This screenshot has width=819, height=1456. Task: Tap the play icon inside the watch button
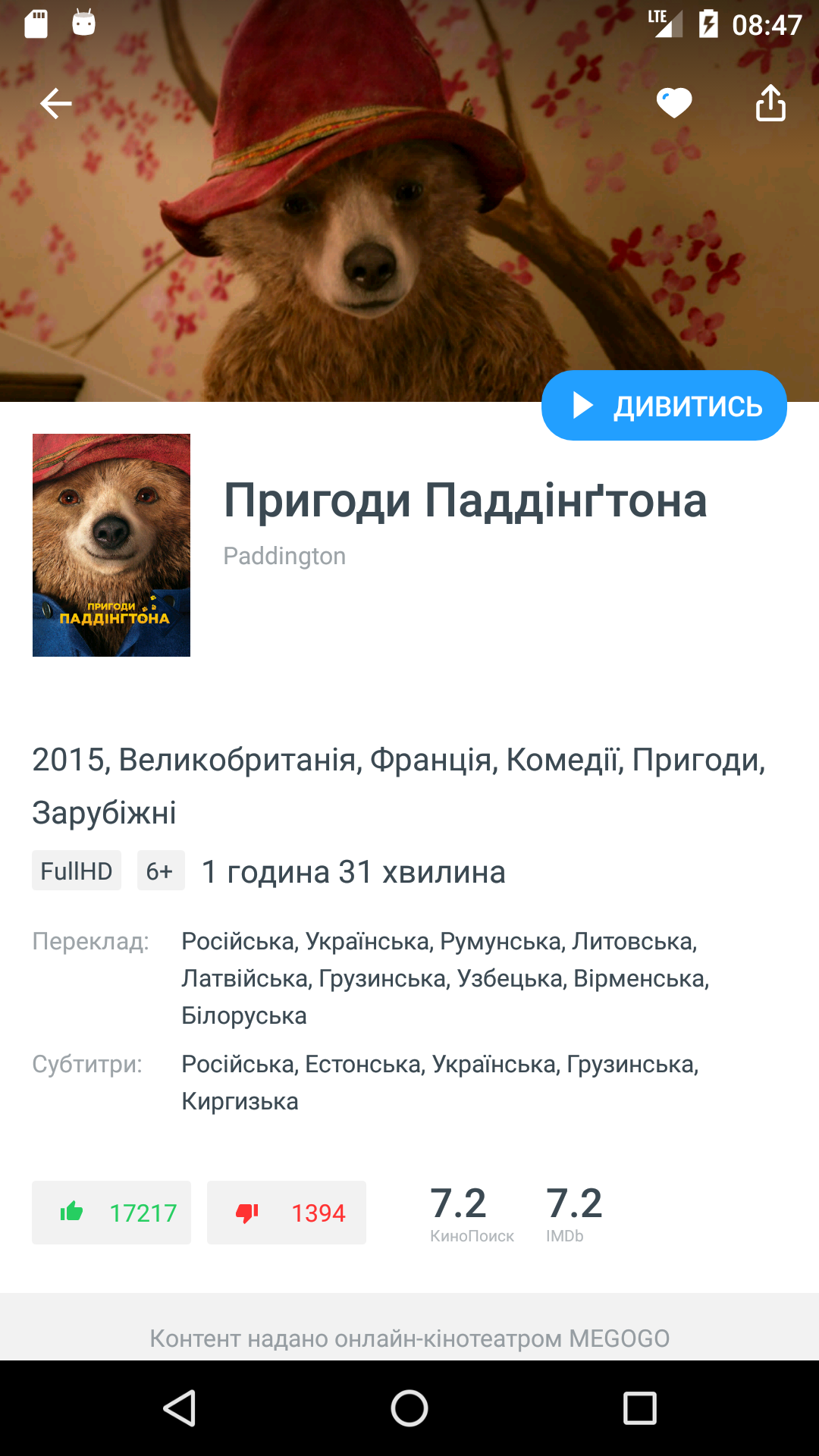[582, 406]
